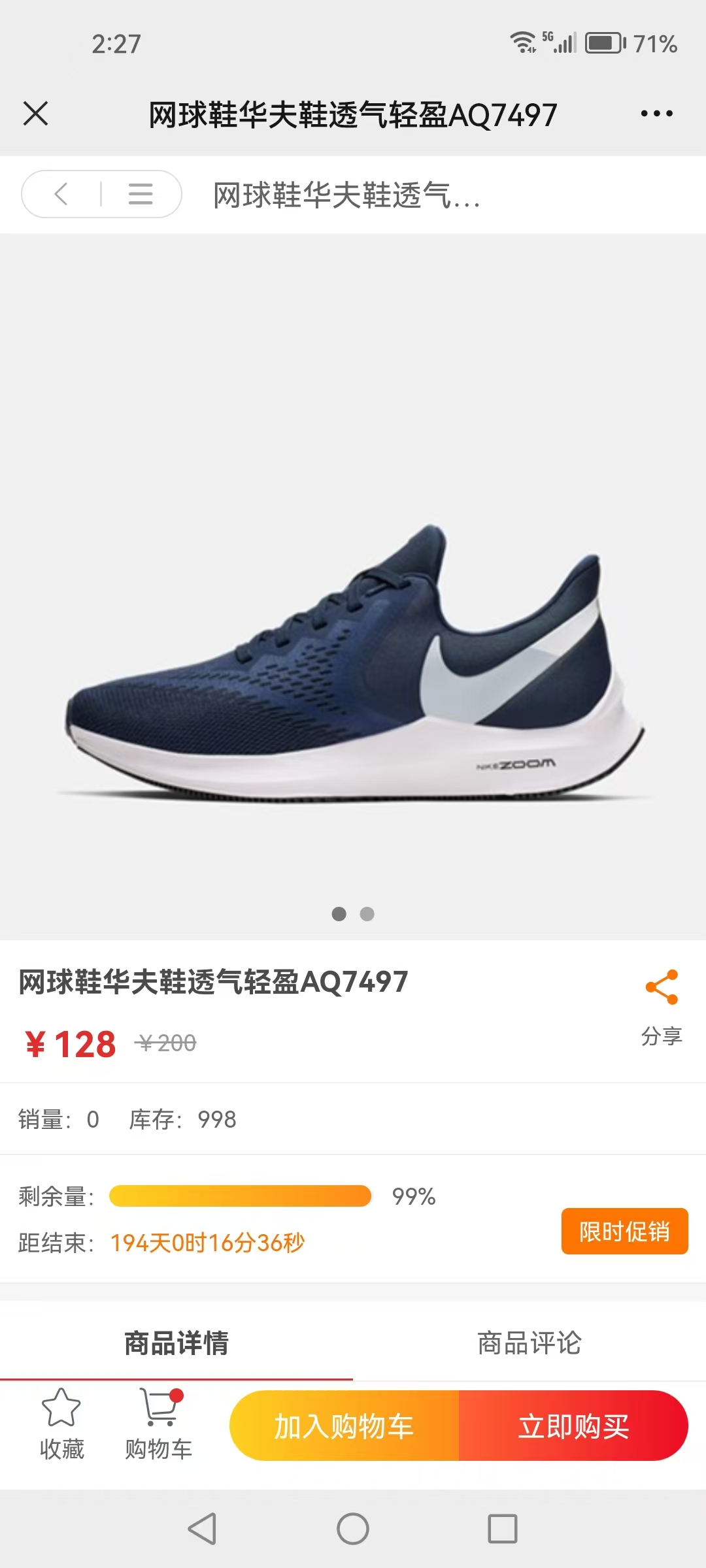The width and height of the screenshot is (706, 1568).
Task: Switch to the 商品评论 tab
Action: (x=529, y=1343)
